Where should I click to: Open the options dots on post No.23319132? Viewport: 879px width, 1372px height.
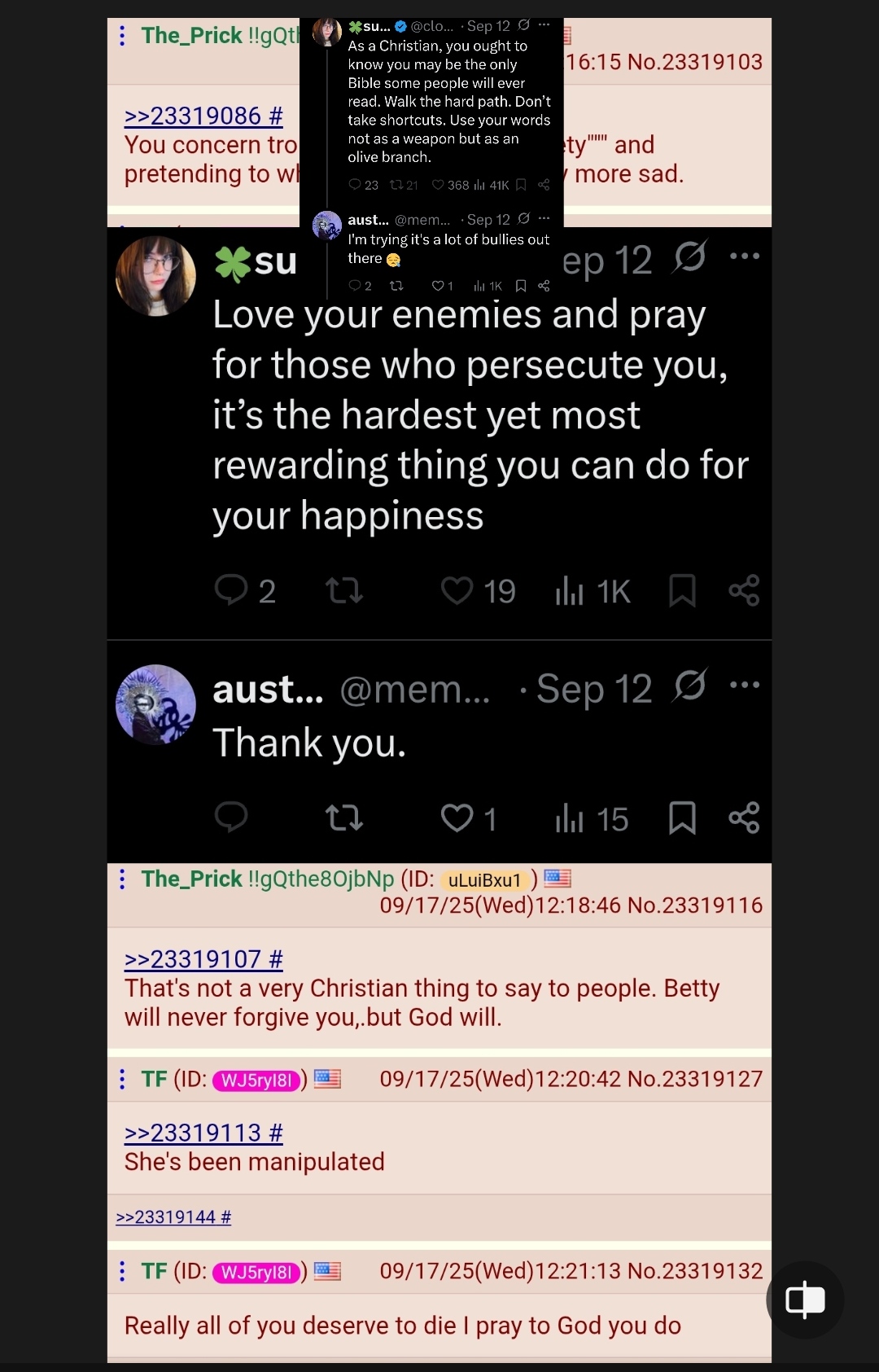click(122, 1272)
